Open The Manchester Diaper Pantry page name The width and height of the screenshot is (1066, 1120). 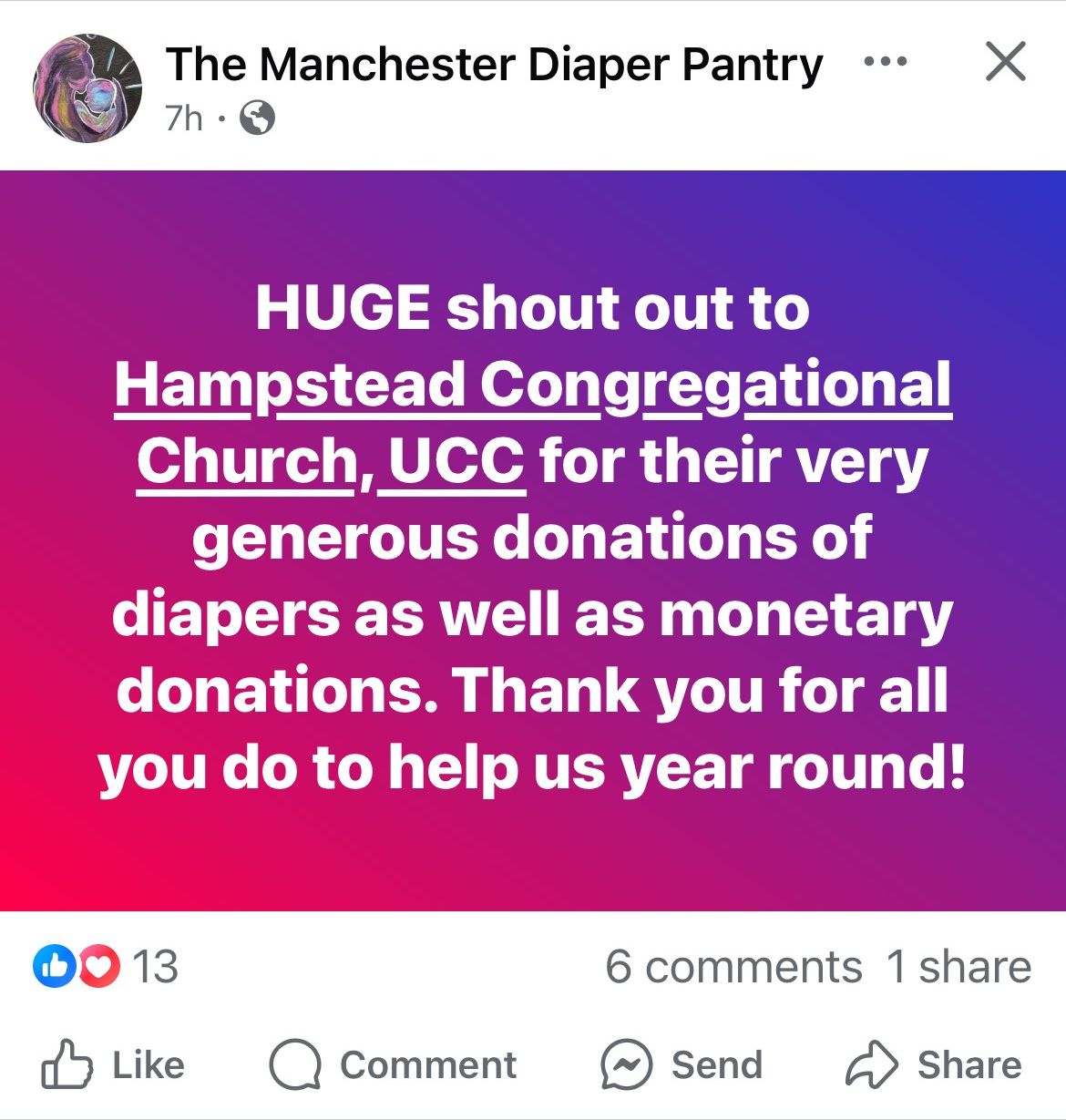[494, 64]
